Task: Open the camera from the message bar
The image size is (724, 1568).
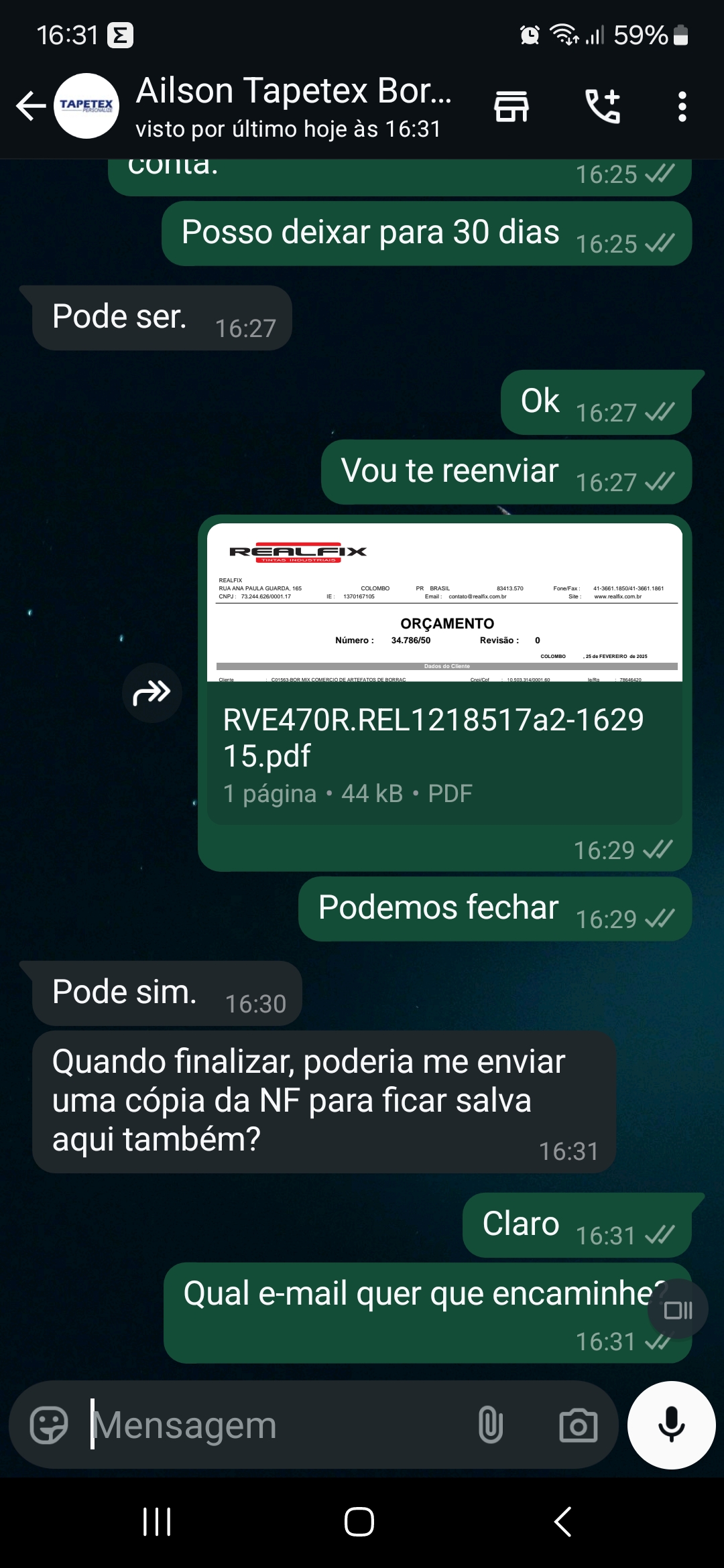Action: point(578,1425)
